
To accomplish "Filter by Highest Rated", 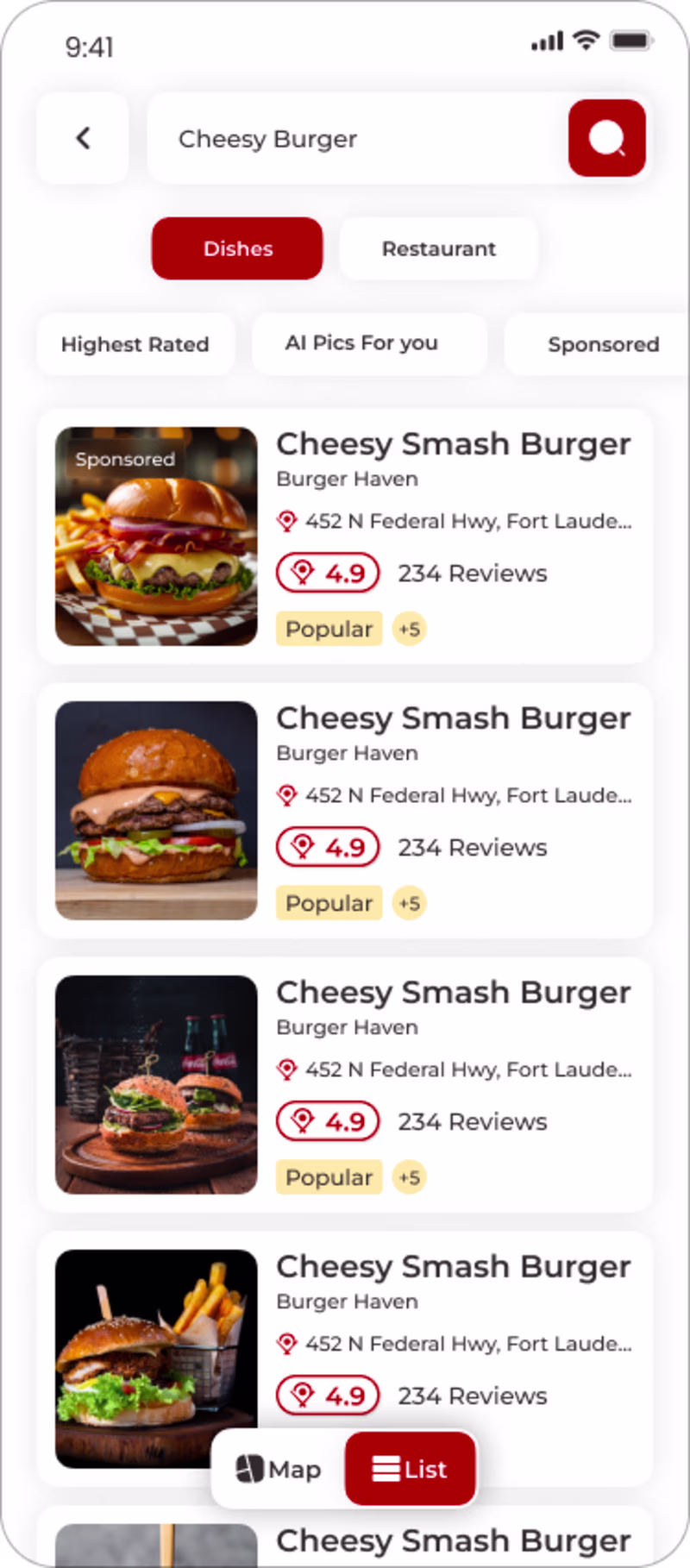I will [x=135, y=344].
